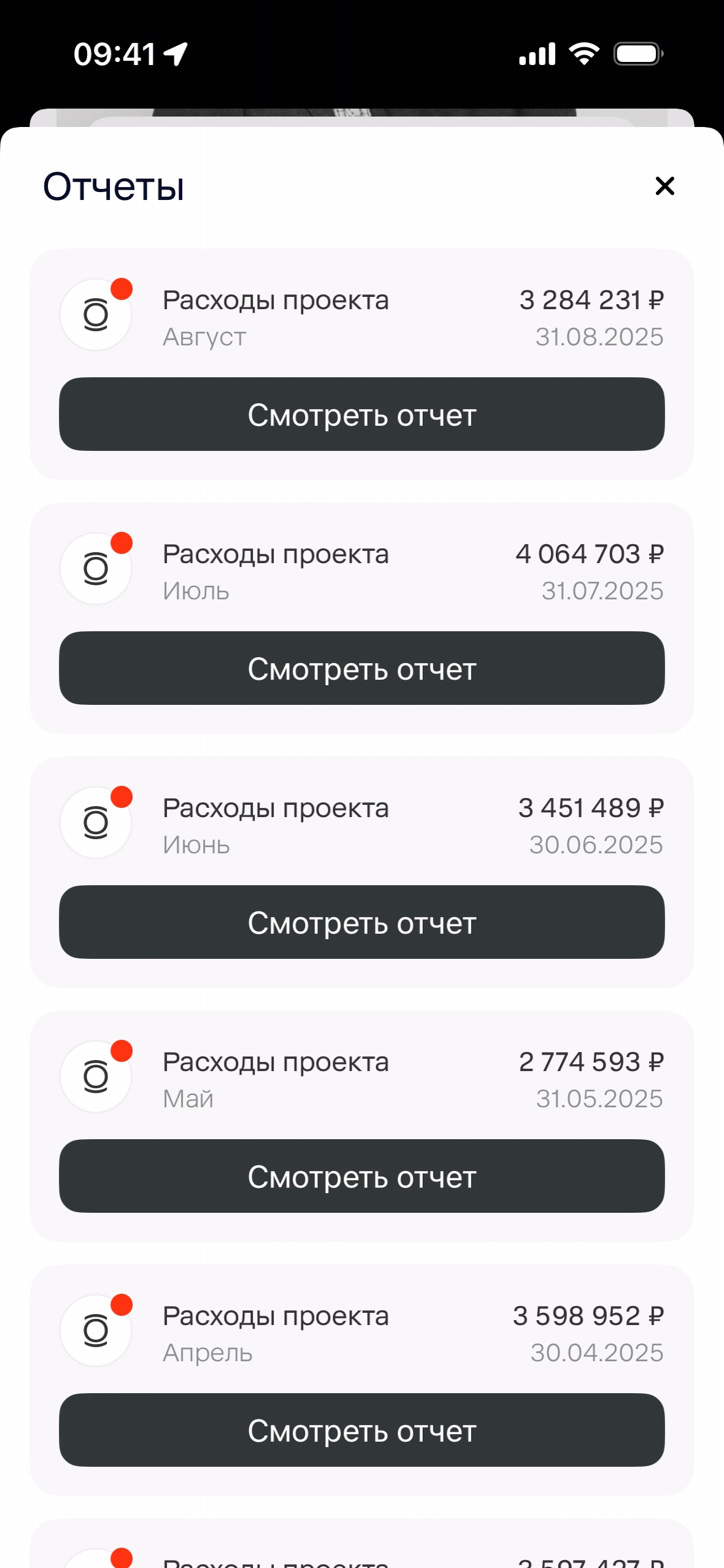View the August expenses report
This screenshot has width=724, height=1568.
tap(361, 414)
